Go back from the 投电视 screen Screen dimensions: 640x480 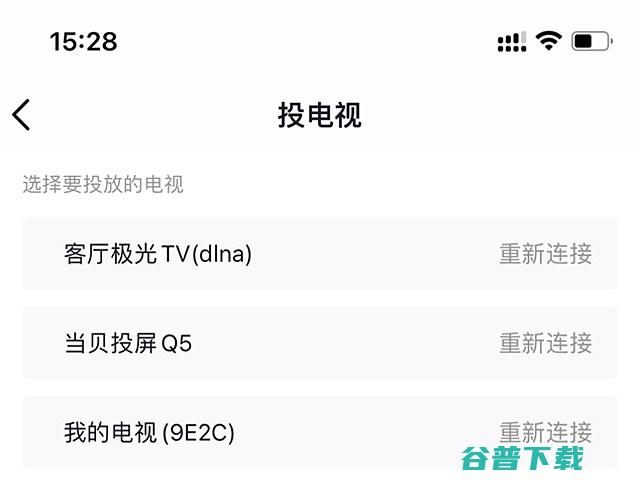click(x=22, y=115)
